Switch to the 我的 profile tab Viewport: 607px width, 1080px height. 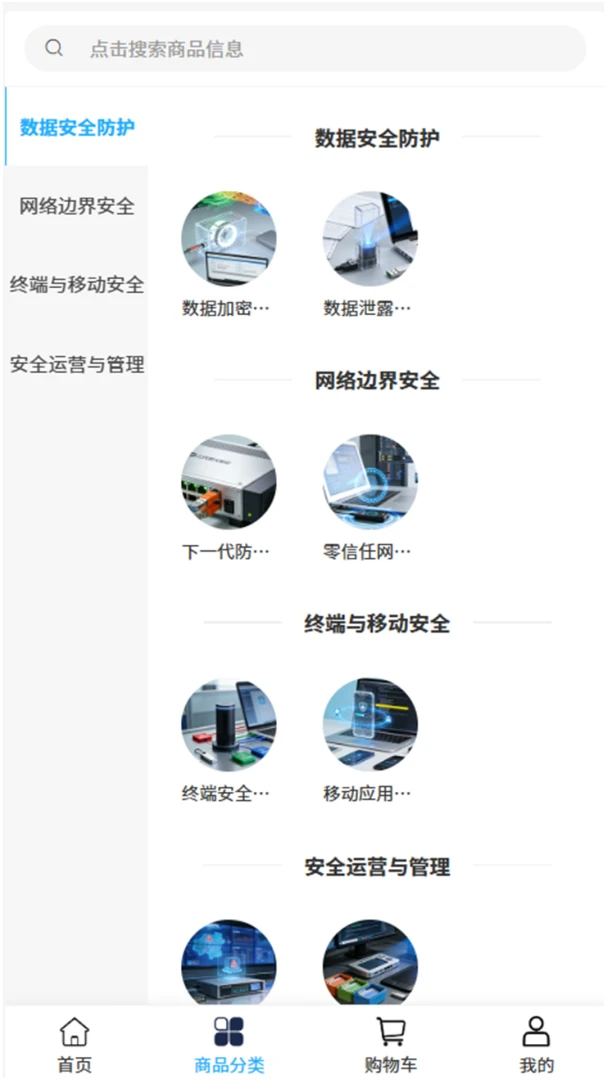point(536,1044)
